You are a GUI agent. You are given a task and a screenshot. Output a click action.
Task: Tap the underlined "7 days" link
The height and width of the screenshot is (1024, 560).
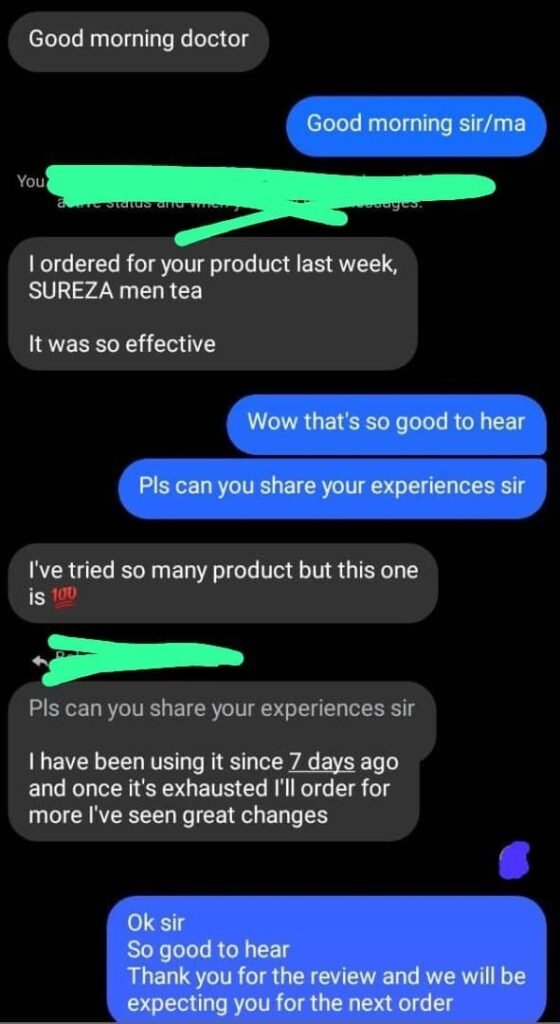321,762
